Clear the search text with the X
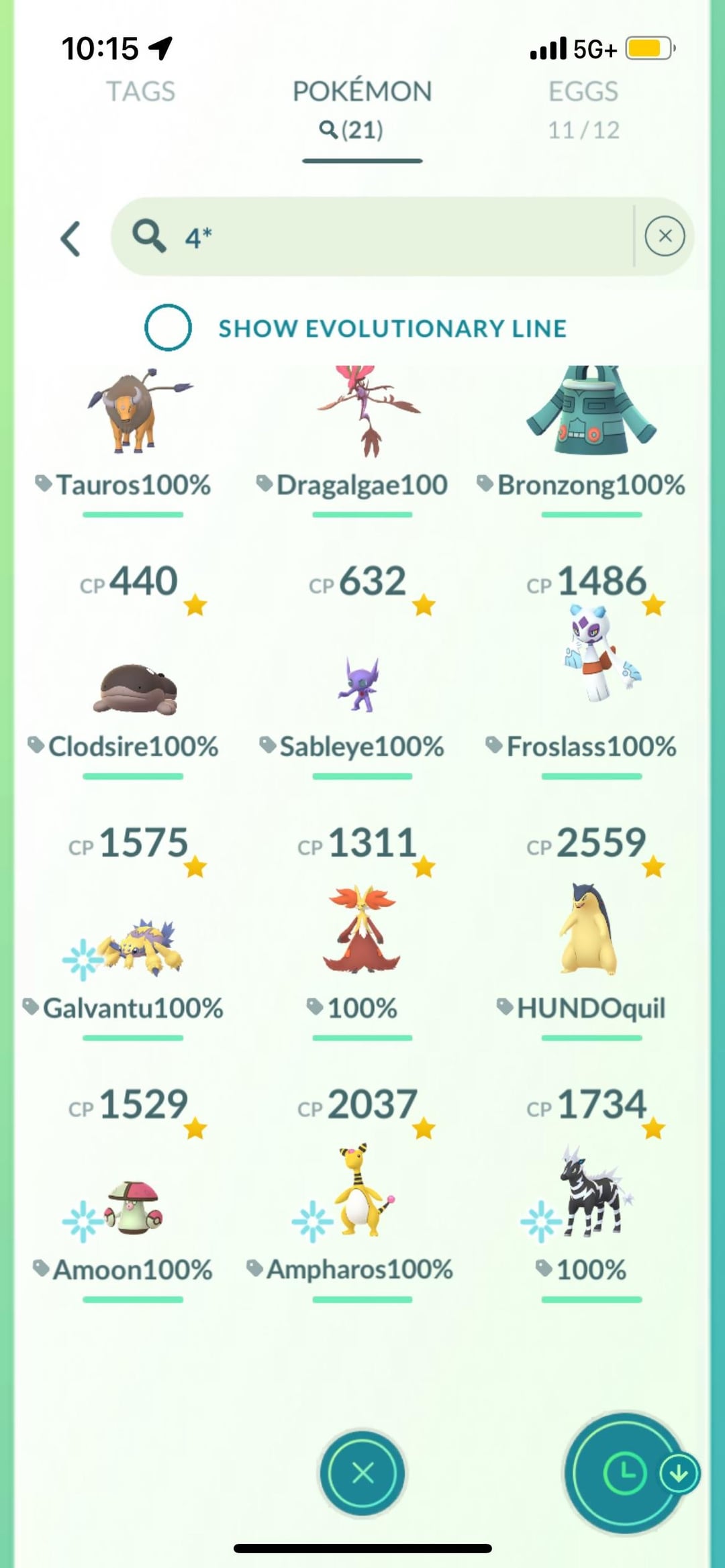 (x=665, y=236)
